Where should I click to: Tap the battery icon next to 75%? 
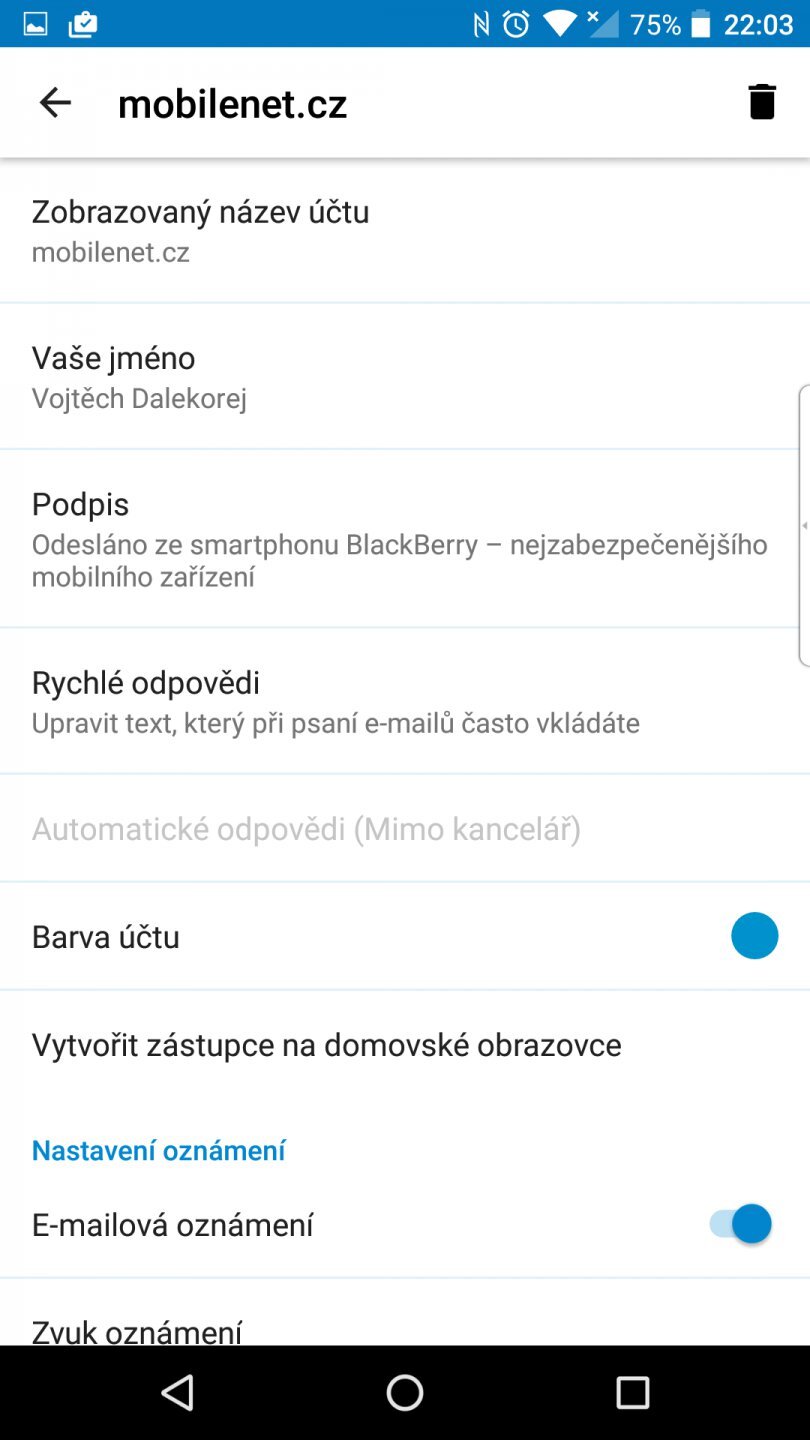[698, 24]
